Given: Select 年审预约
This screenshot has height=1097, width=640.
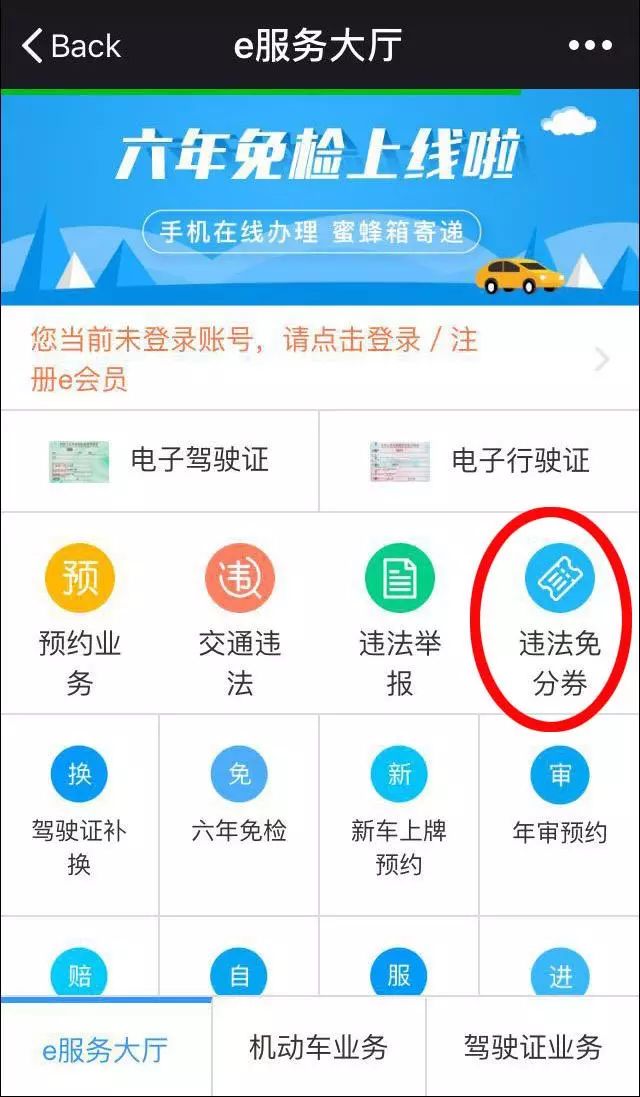Looking at the screenshot, I should (x=560, y=800).
